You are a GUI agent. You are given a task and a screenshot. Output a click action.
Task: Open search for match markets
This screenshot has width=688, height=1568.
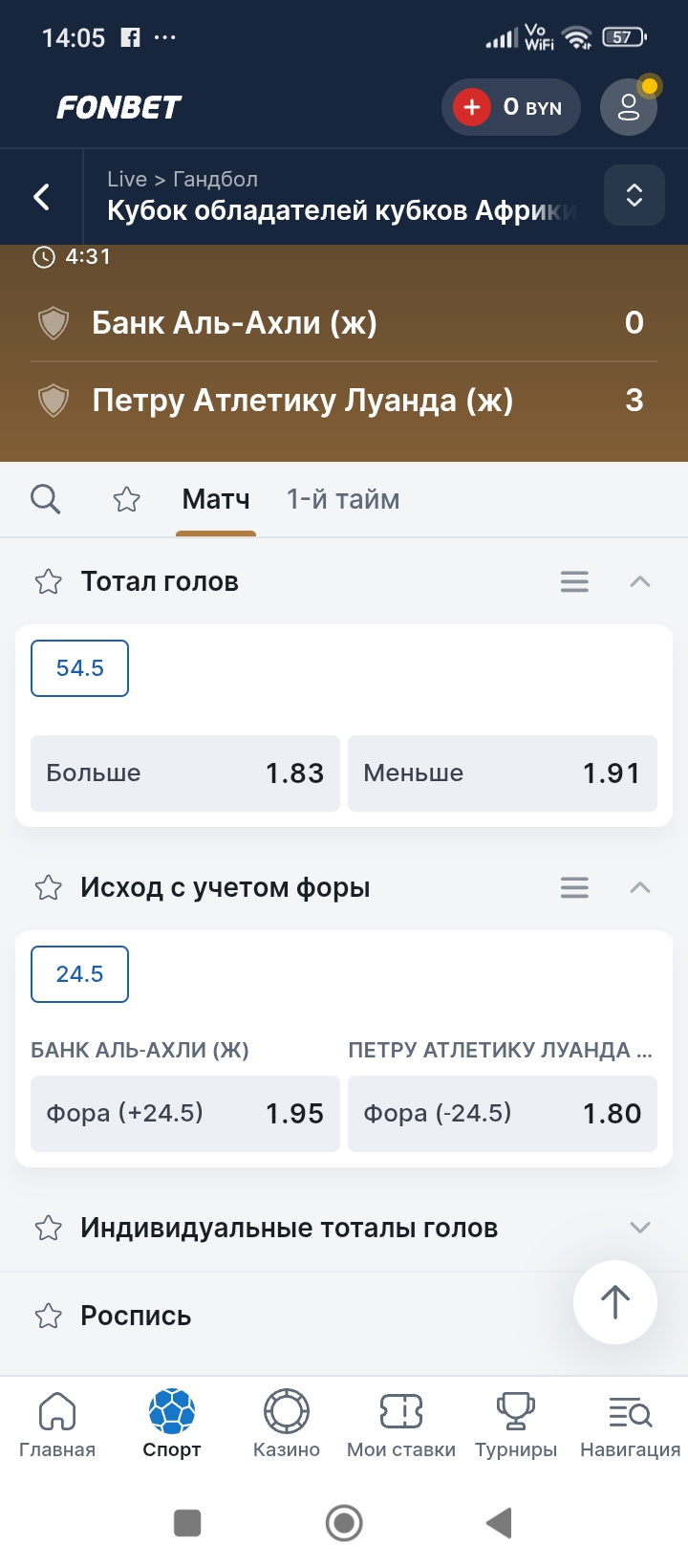[45, 498]
